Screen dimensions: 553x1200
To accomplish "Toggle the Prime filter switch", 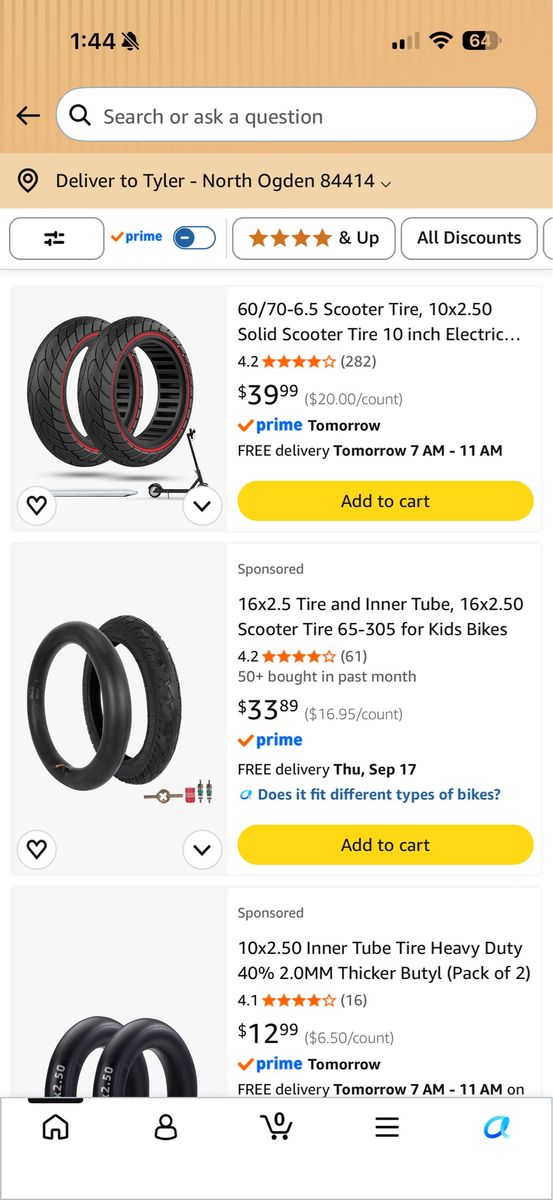I will pyautogui.click(x=194, y=238).
